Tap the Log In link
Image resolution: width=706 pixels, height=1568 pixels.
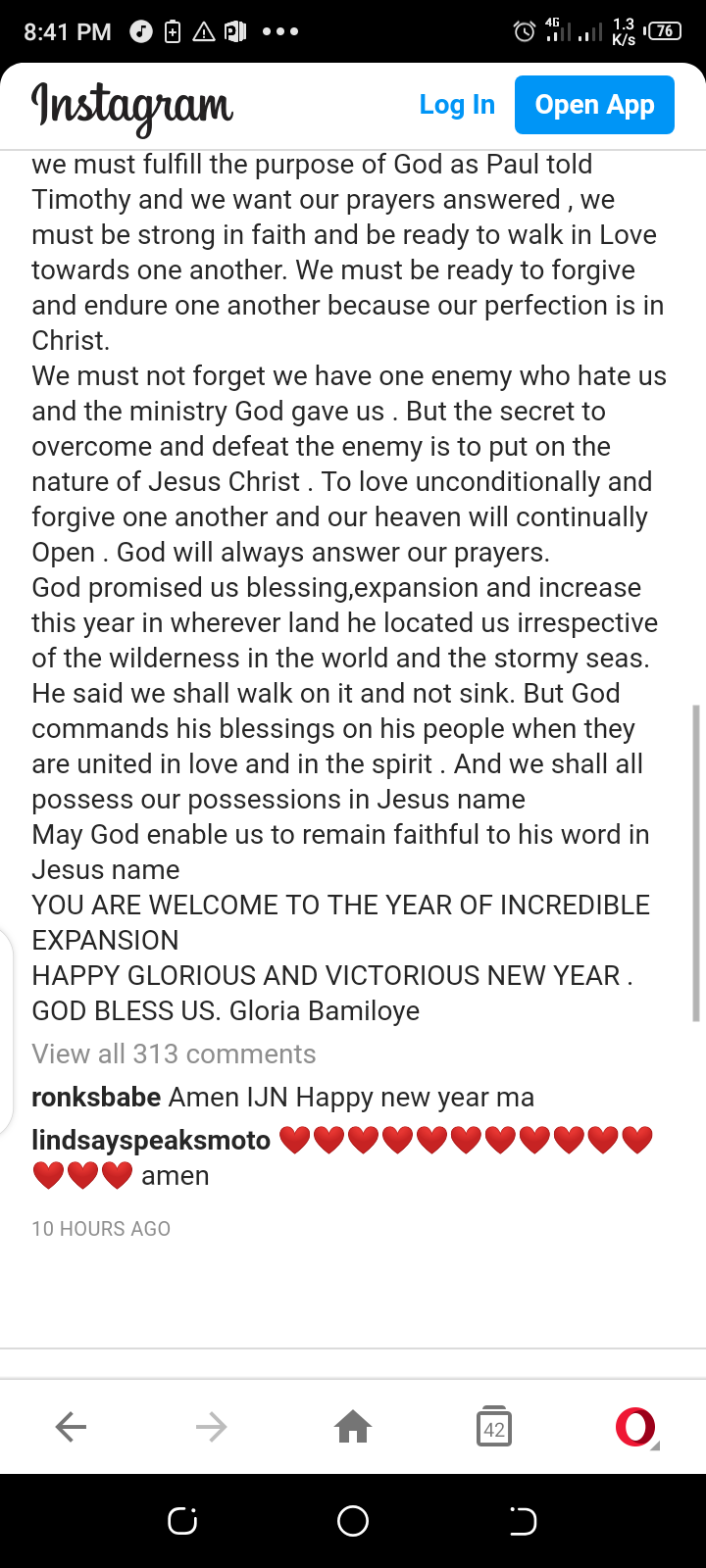(x=457, y=105)
